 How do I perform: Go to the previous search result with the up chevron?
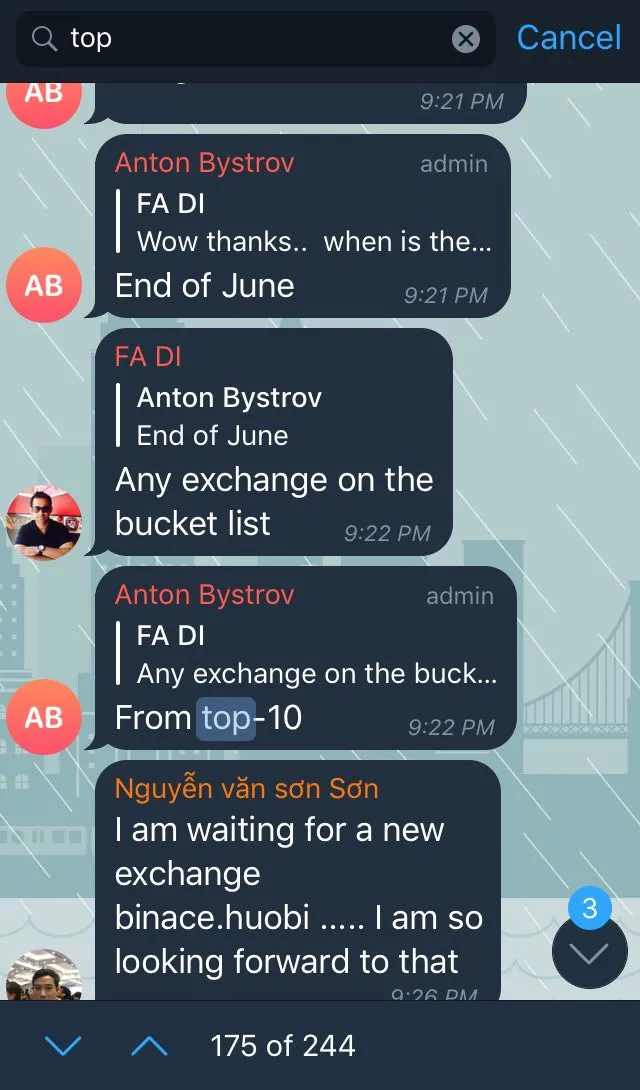tap(149, 1046)
